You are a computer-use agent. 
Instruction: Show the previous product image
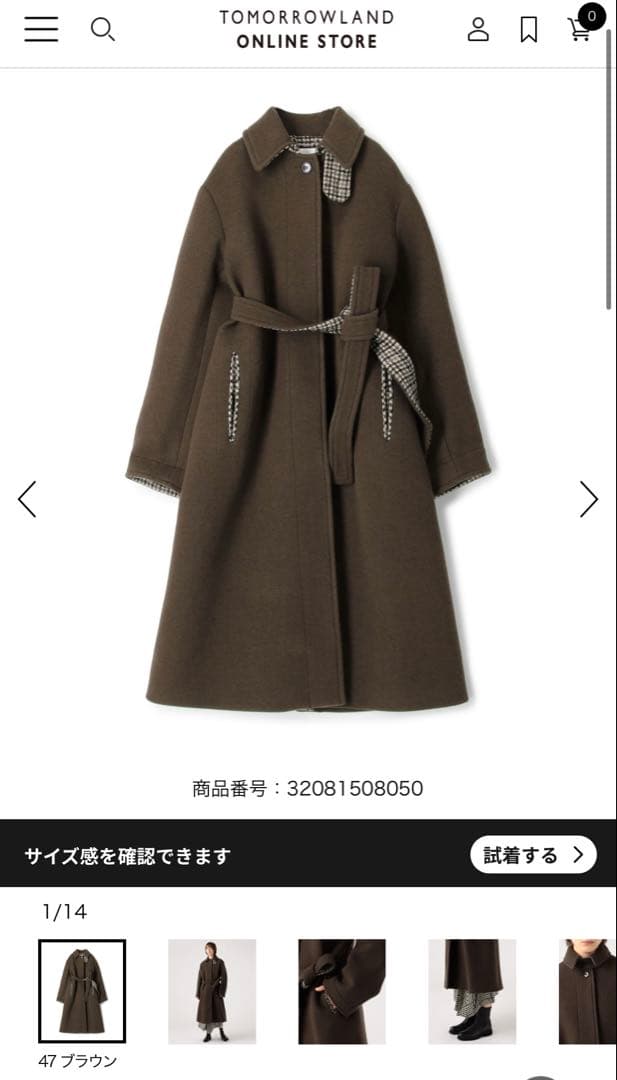(x=27, y=499)
